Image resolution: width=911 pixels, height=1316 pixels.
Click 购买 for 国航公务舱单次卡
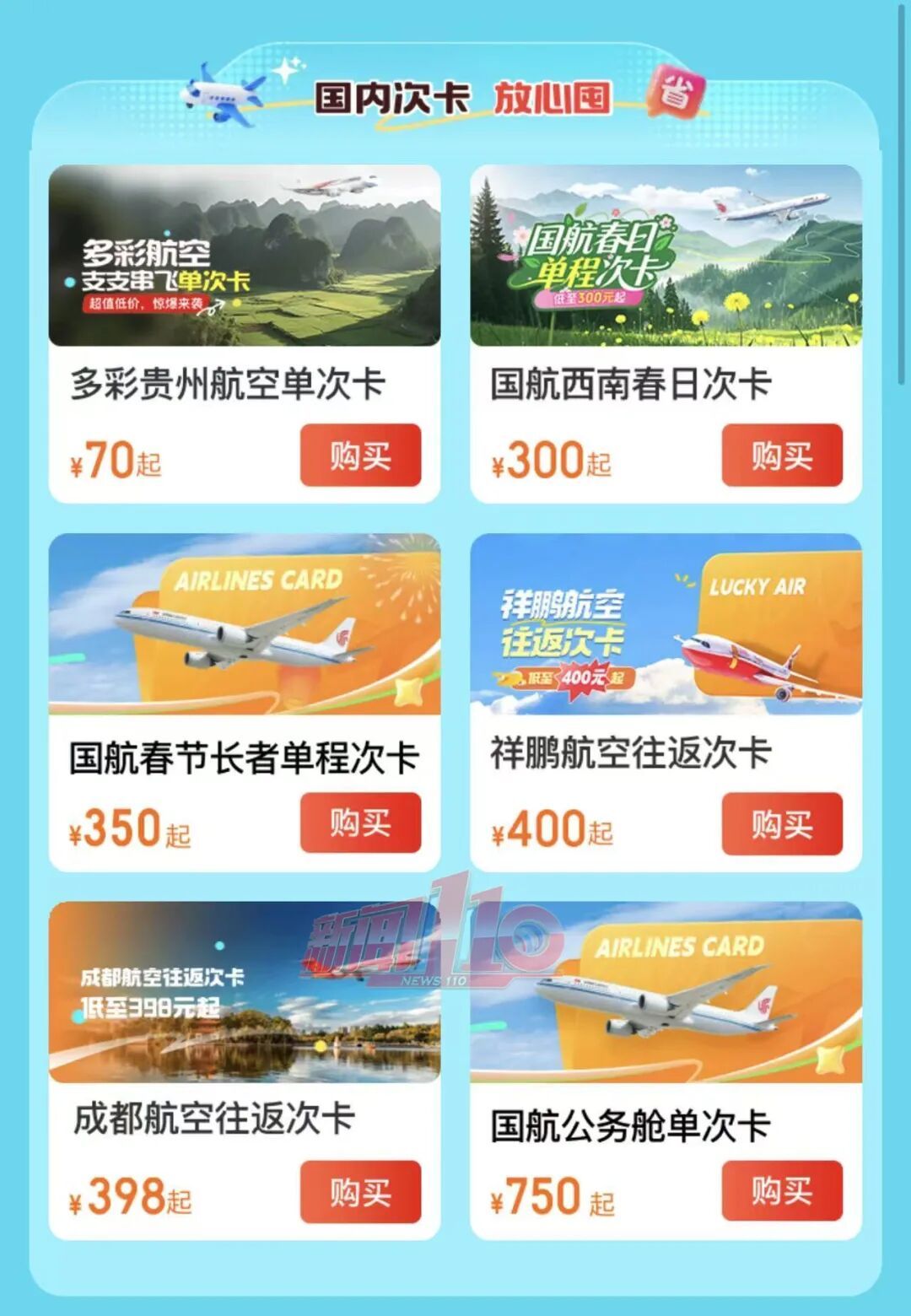tap(780, 1193)
